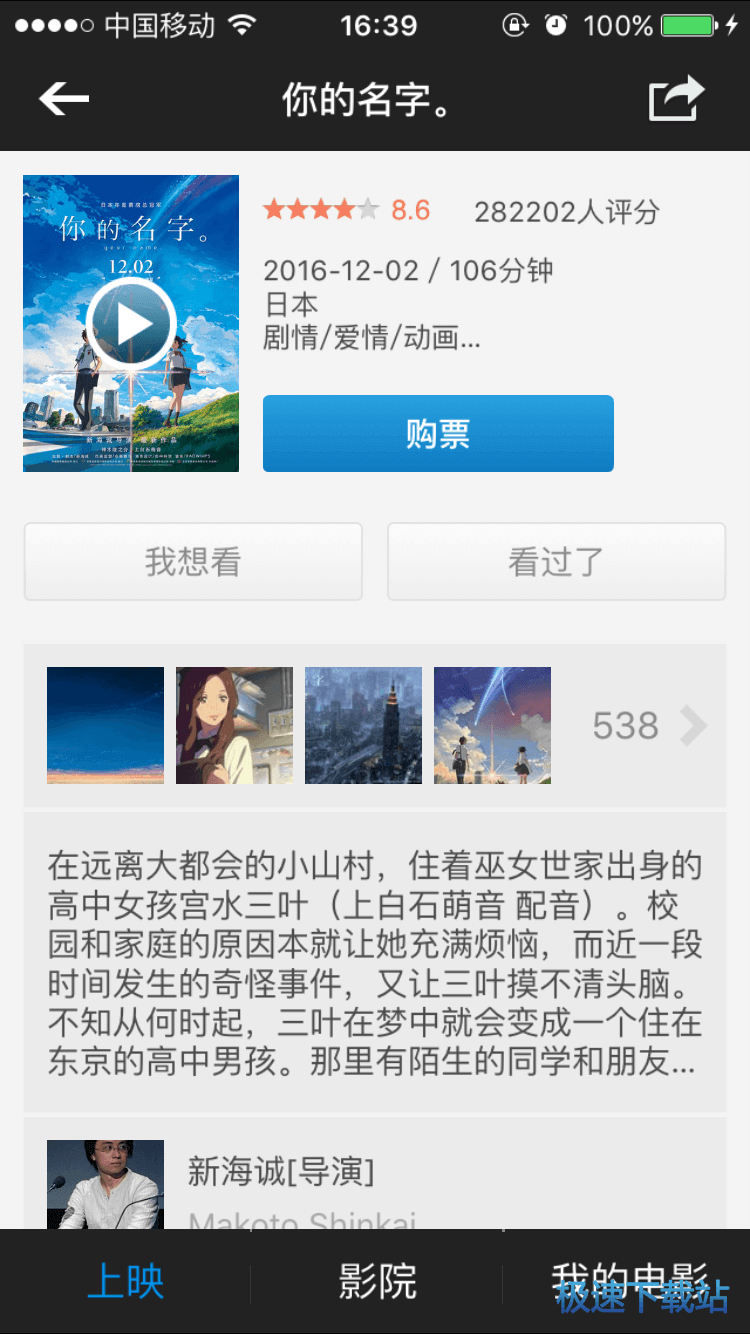Viewport: 750px width, 1334px height.
Task: Play the trailer on the movie poster
Action: (131, 323)
